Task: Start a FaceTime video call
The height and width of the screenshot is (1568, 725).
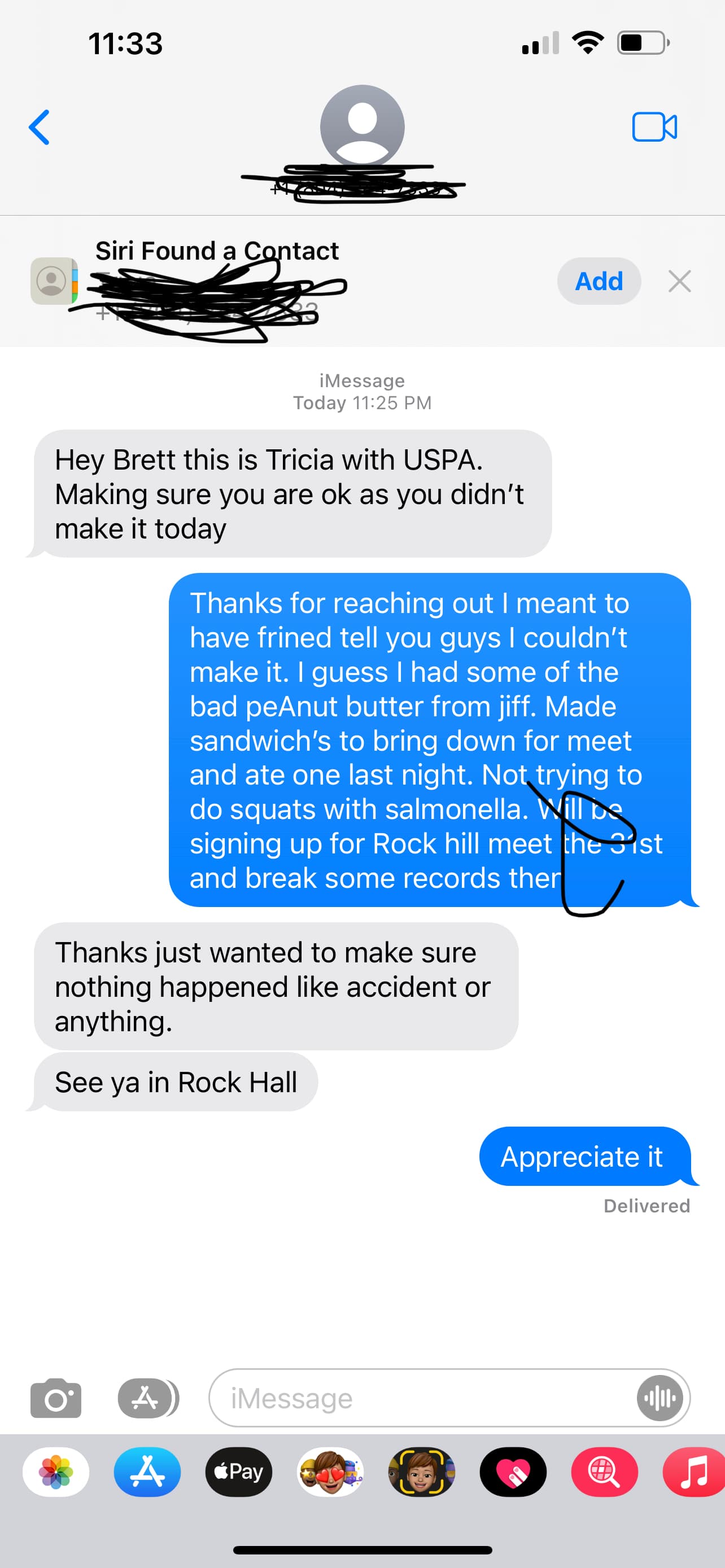Action: coord(654,127)
